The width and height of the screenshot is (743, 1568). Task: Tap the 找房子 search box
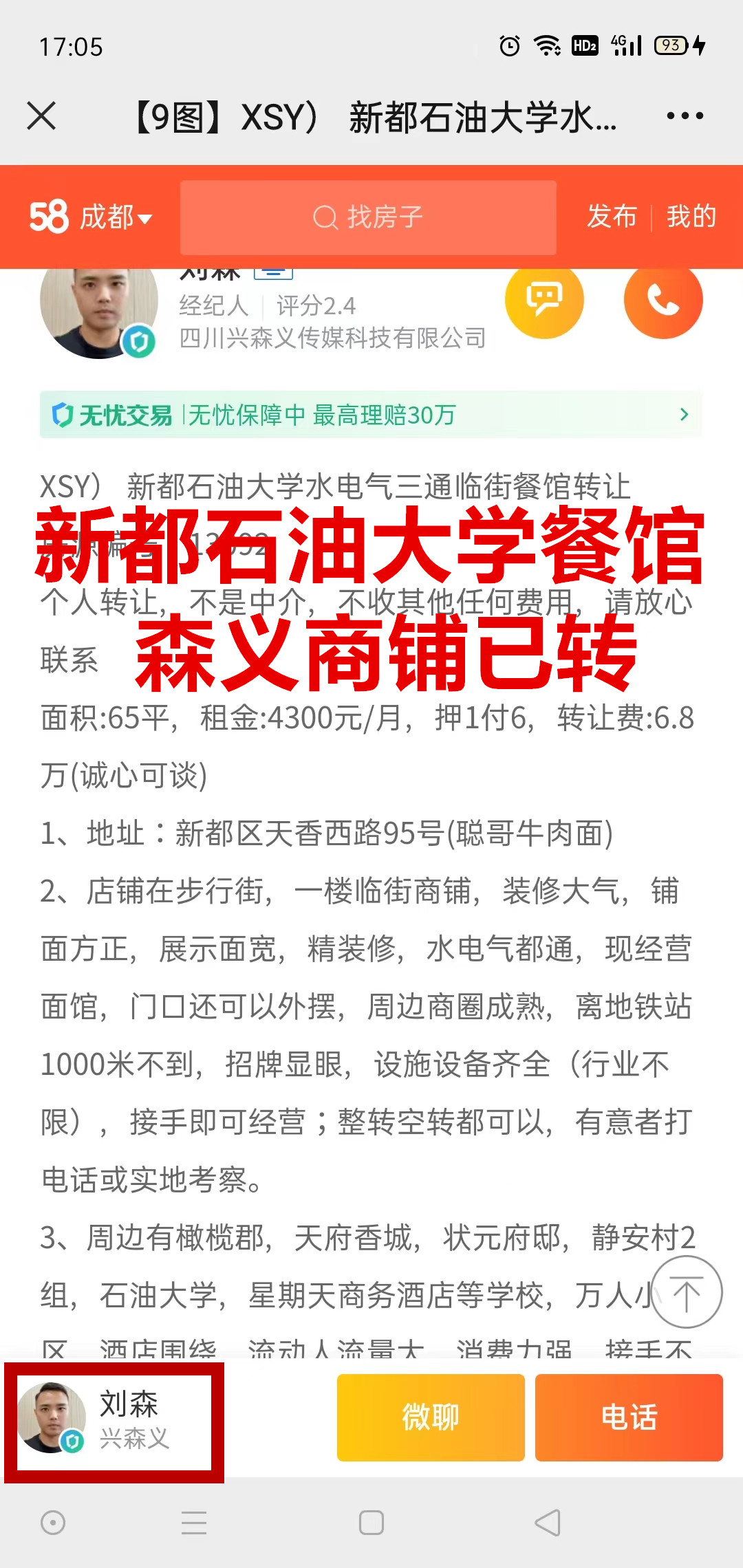pyautogui.click(x=368, y=217)
